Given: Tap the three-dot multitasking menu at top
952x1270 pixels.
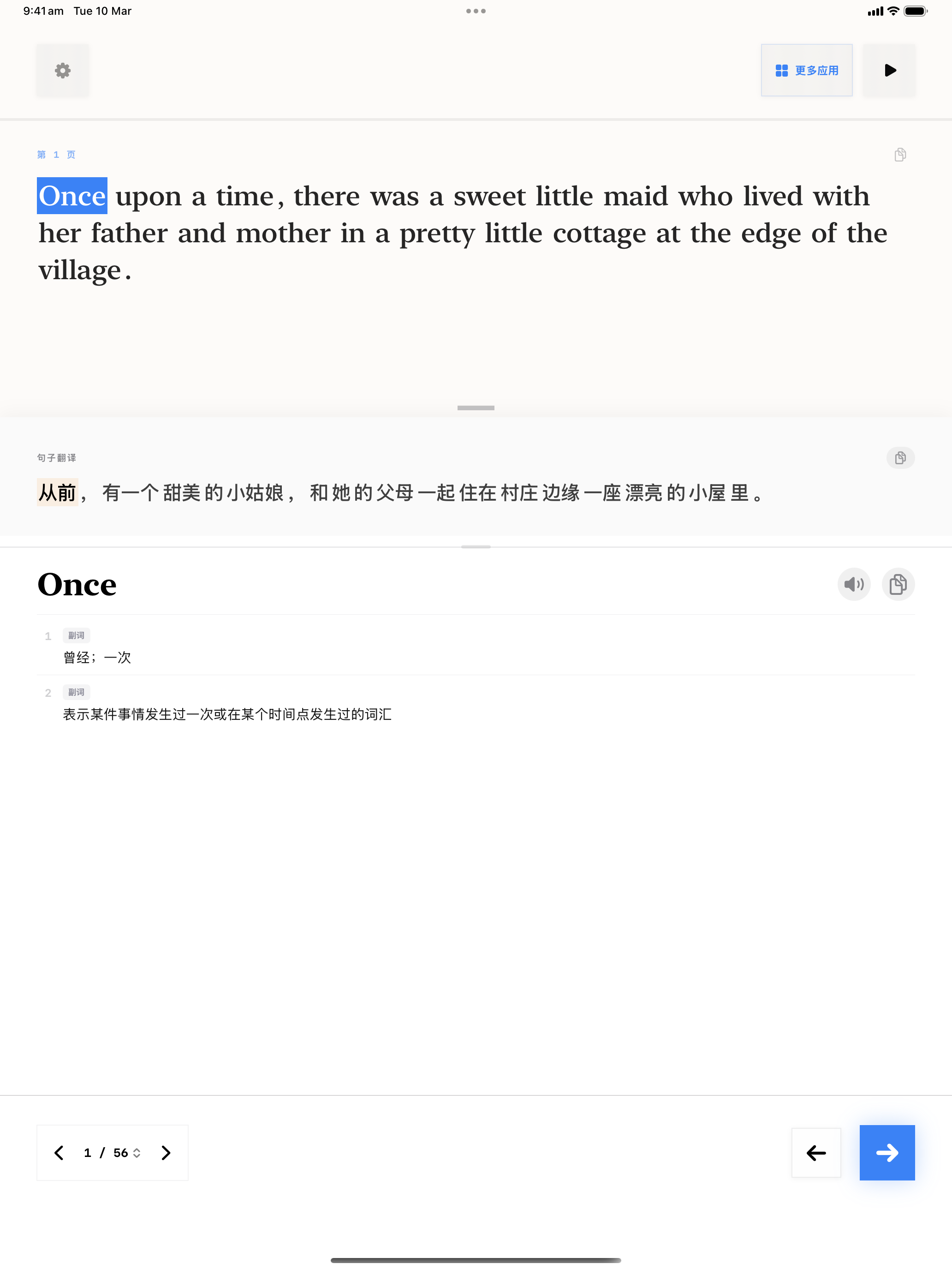Looking at the screenshot, I should point(476,11).
